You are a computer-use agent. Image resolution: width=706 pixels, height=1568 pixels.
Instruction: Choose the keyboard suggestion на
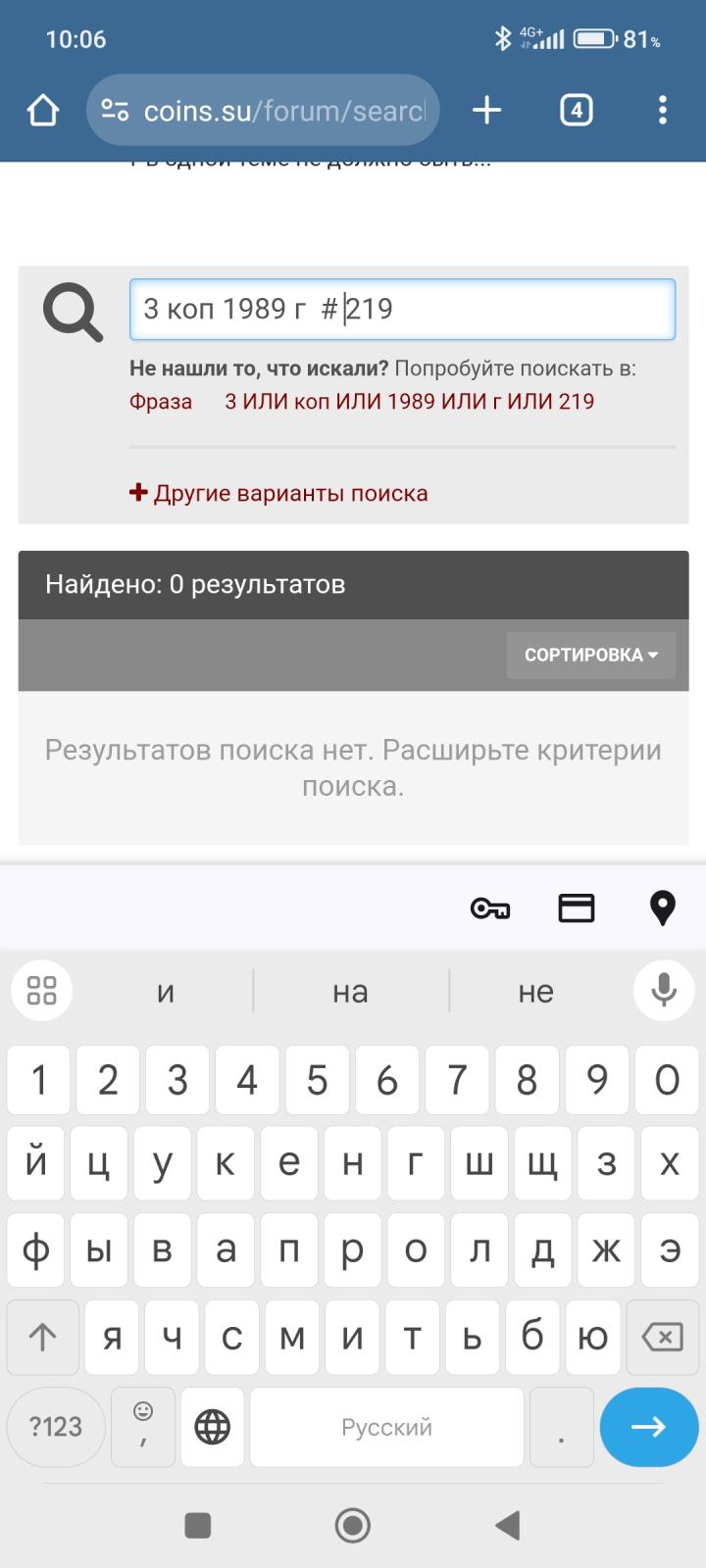click(350, 992)
